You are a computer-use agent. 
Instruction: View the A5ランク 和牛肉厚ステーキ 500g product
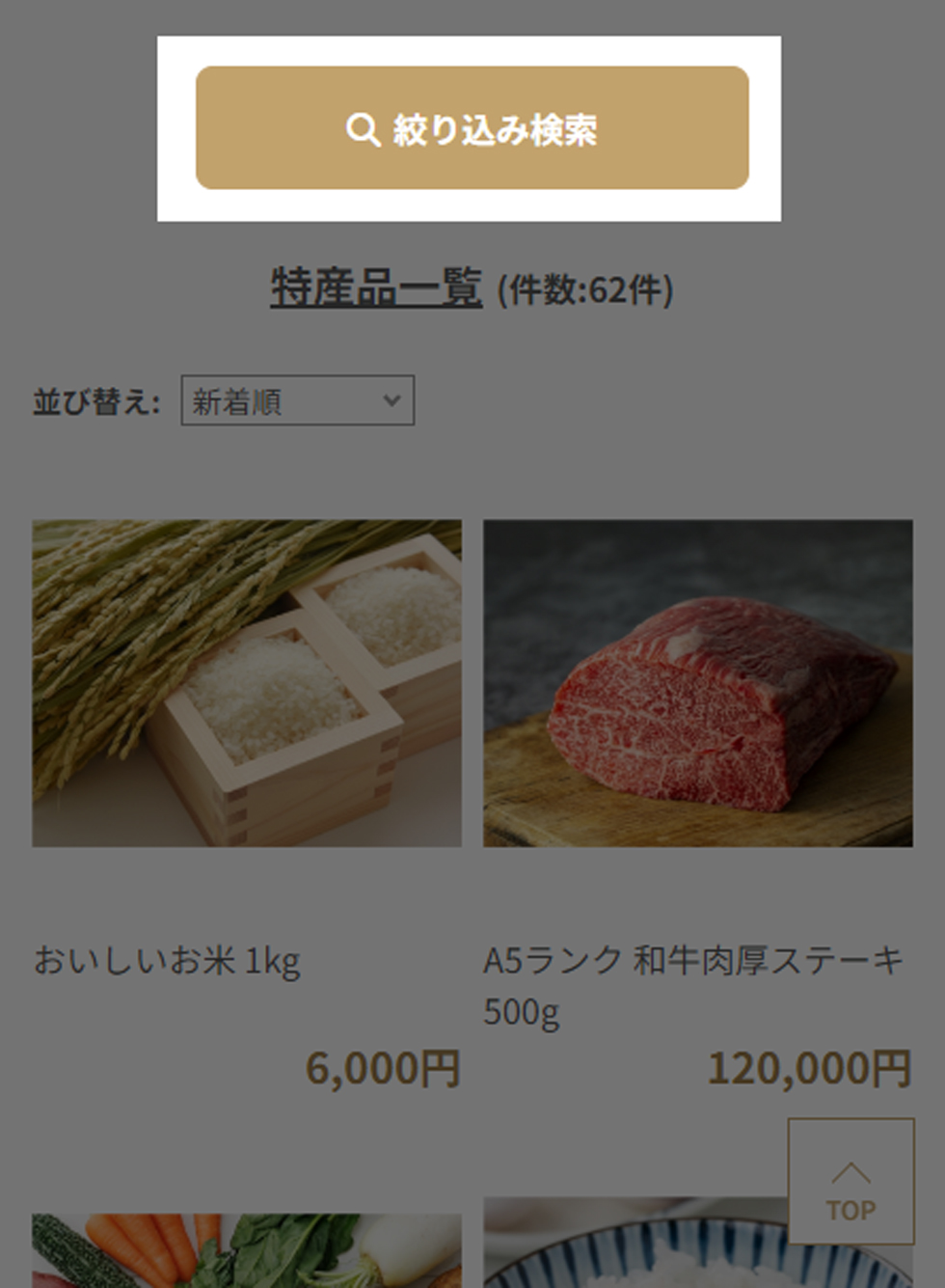(697, 684)
